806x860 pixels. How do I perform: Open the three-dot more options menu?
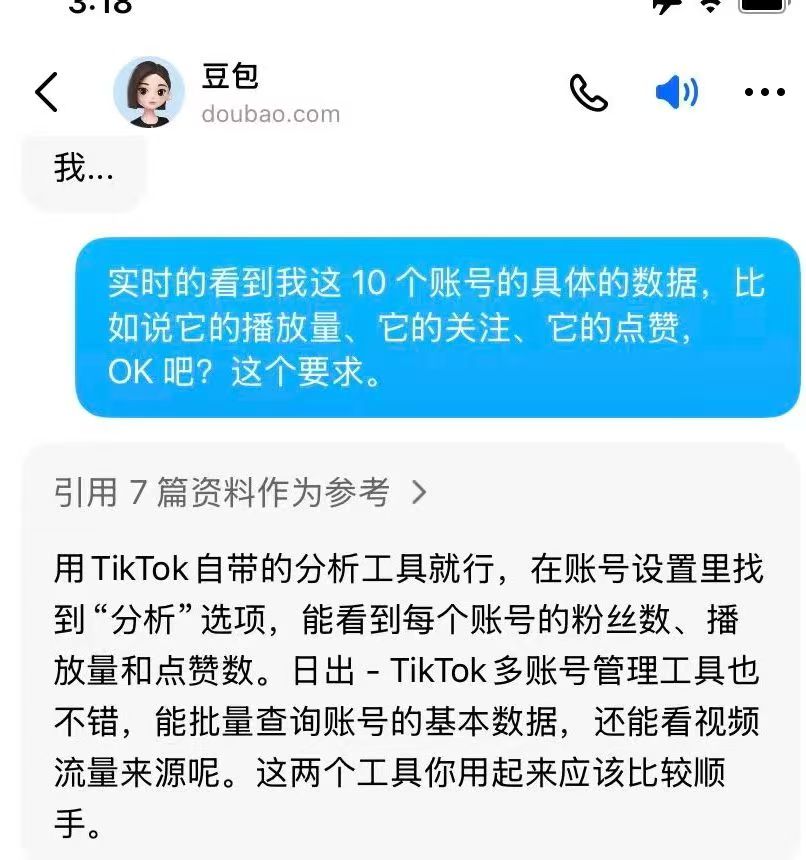pos(765,91)
